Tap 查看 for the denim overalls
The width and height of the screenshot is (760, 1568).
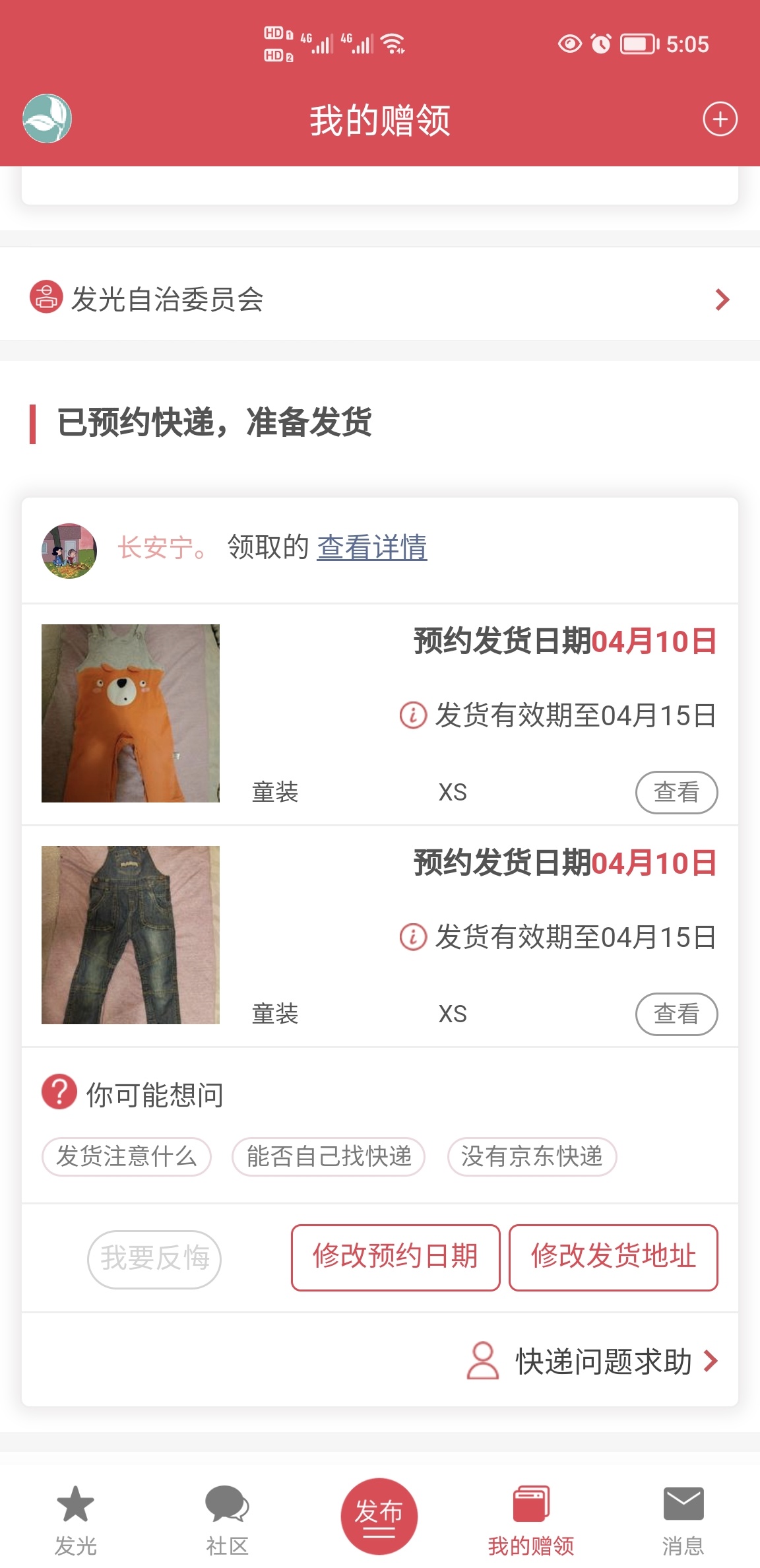(676, 1014)
